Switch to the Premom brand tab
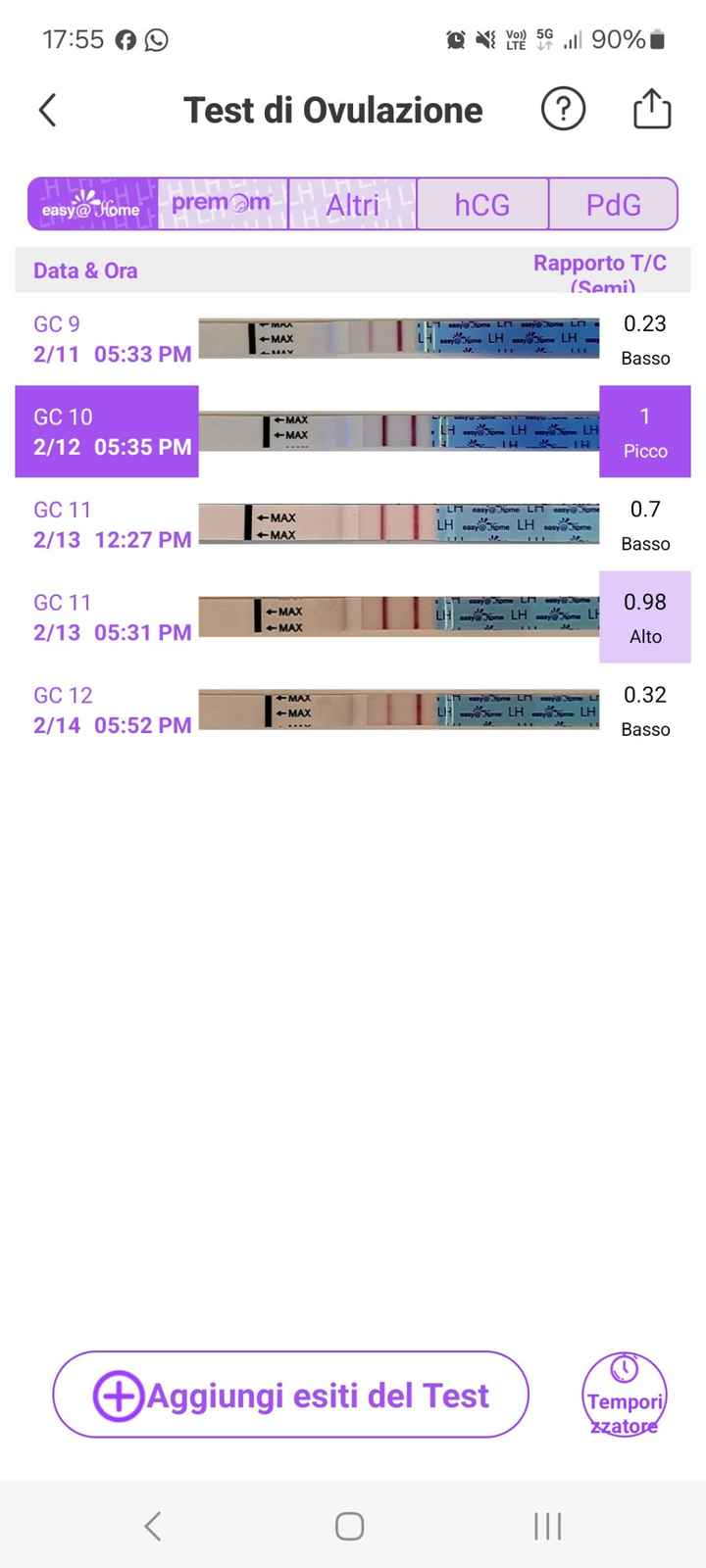 (223, 204)
